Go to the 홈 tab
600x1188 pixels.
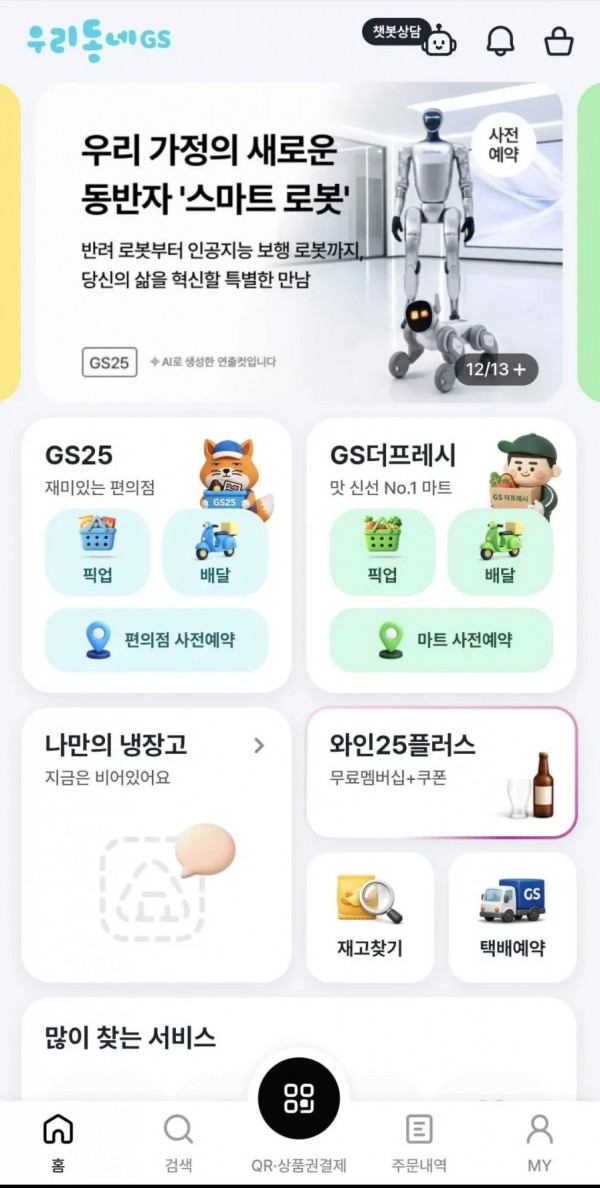click(x=58, y=1144)
